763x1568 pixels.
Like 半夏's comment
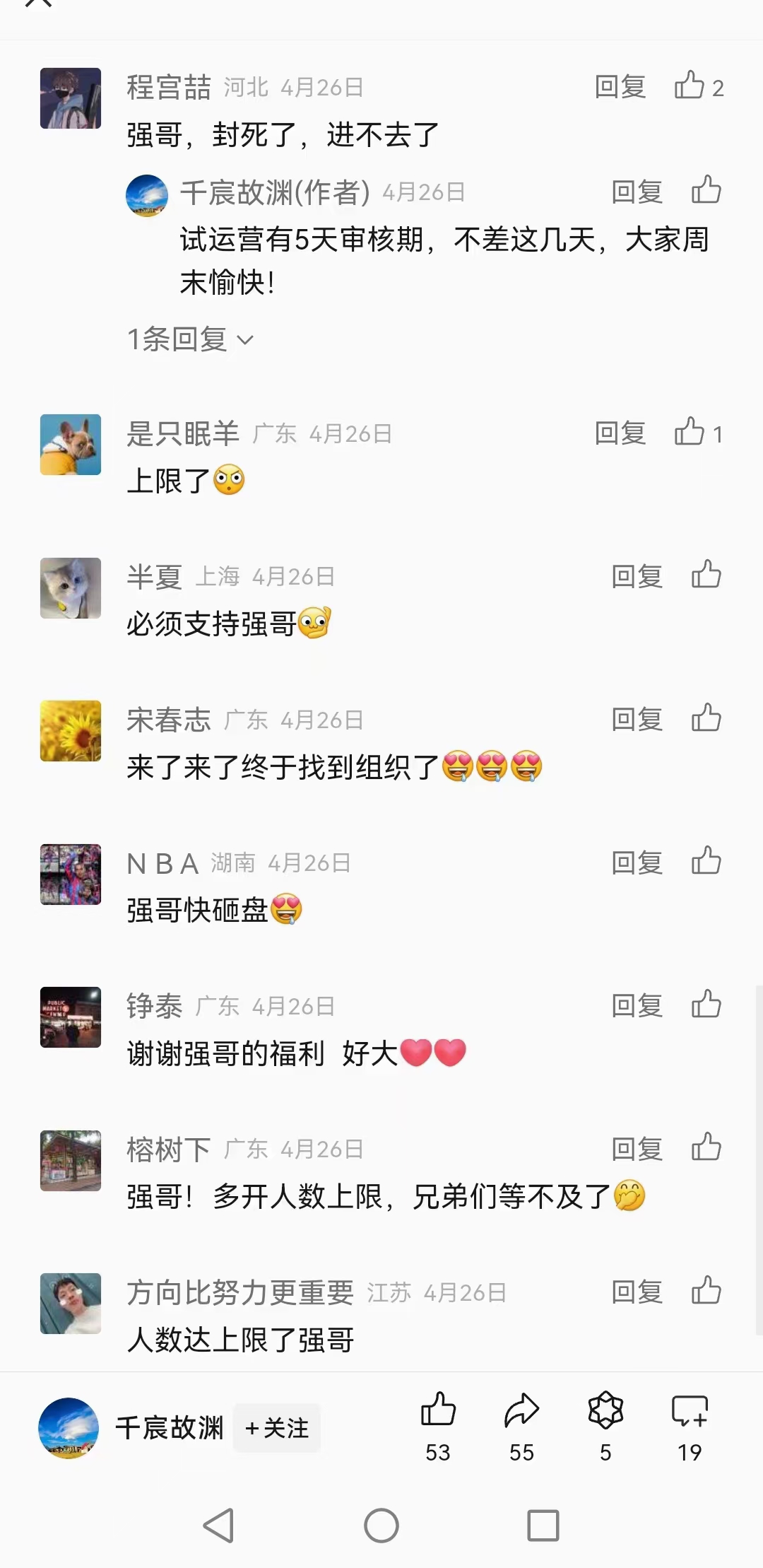point(706,575)
